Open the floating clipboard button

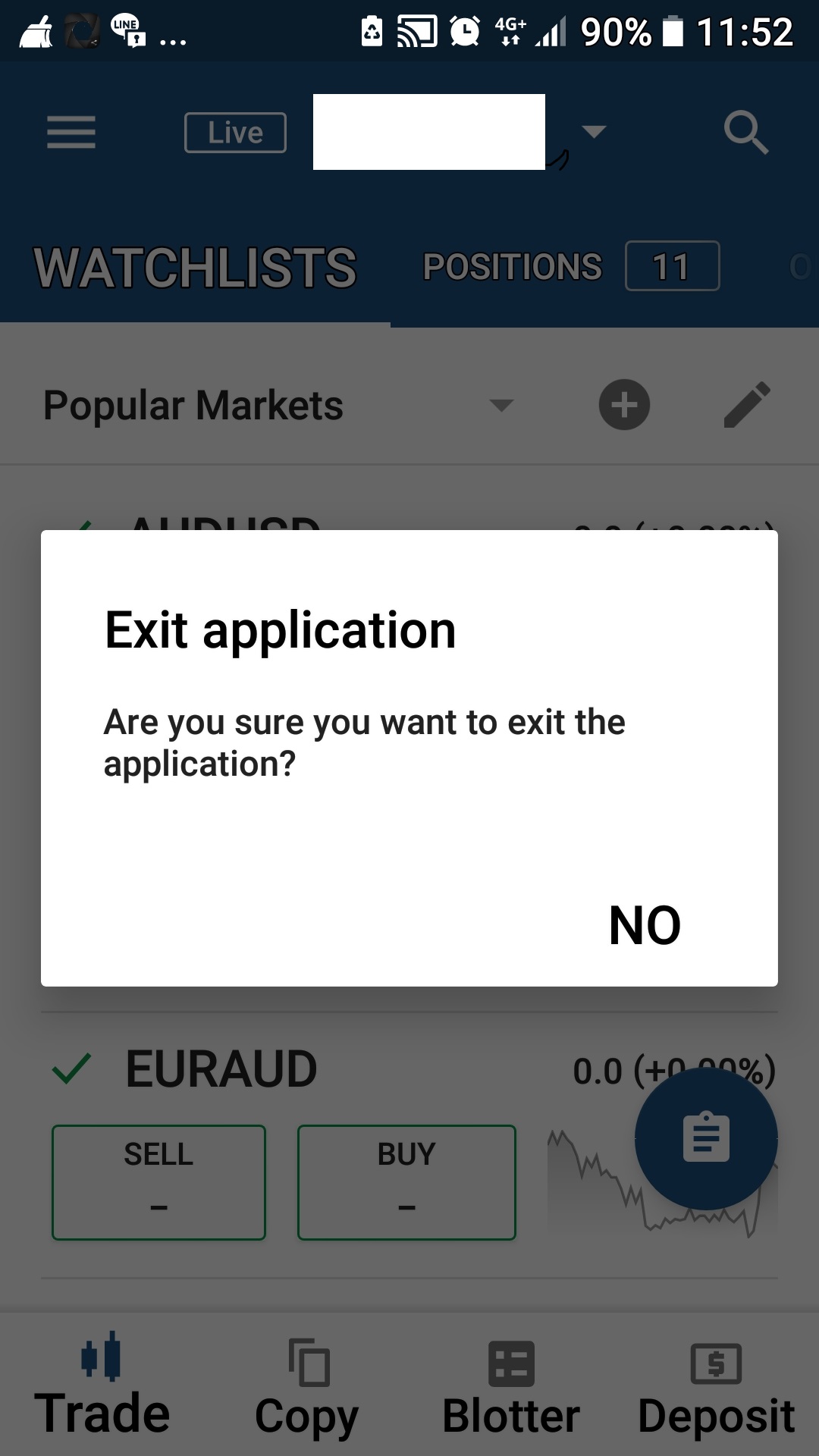click(706, 1138)
